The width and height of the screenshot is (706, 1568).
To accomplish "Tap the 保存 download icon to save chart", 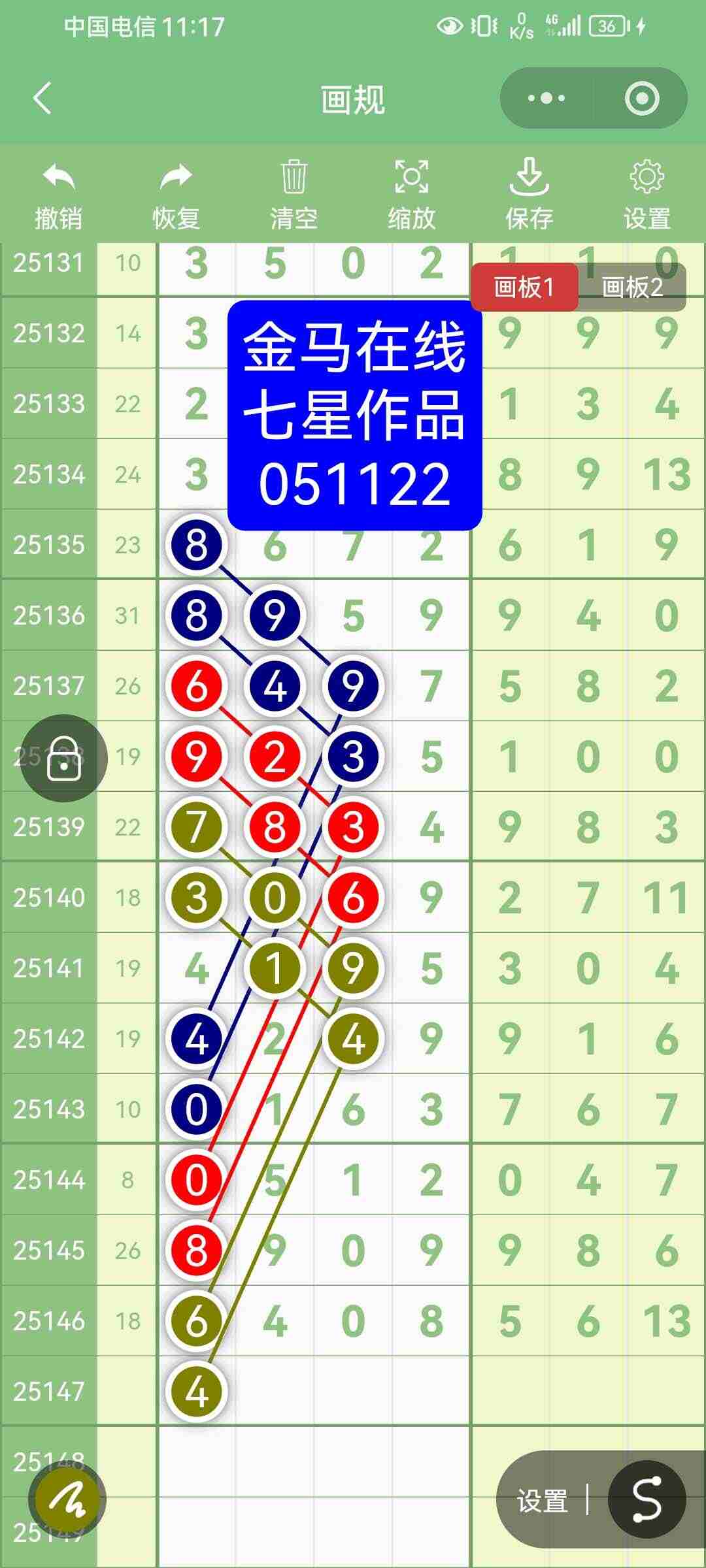I will [531, 178].
